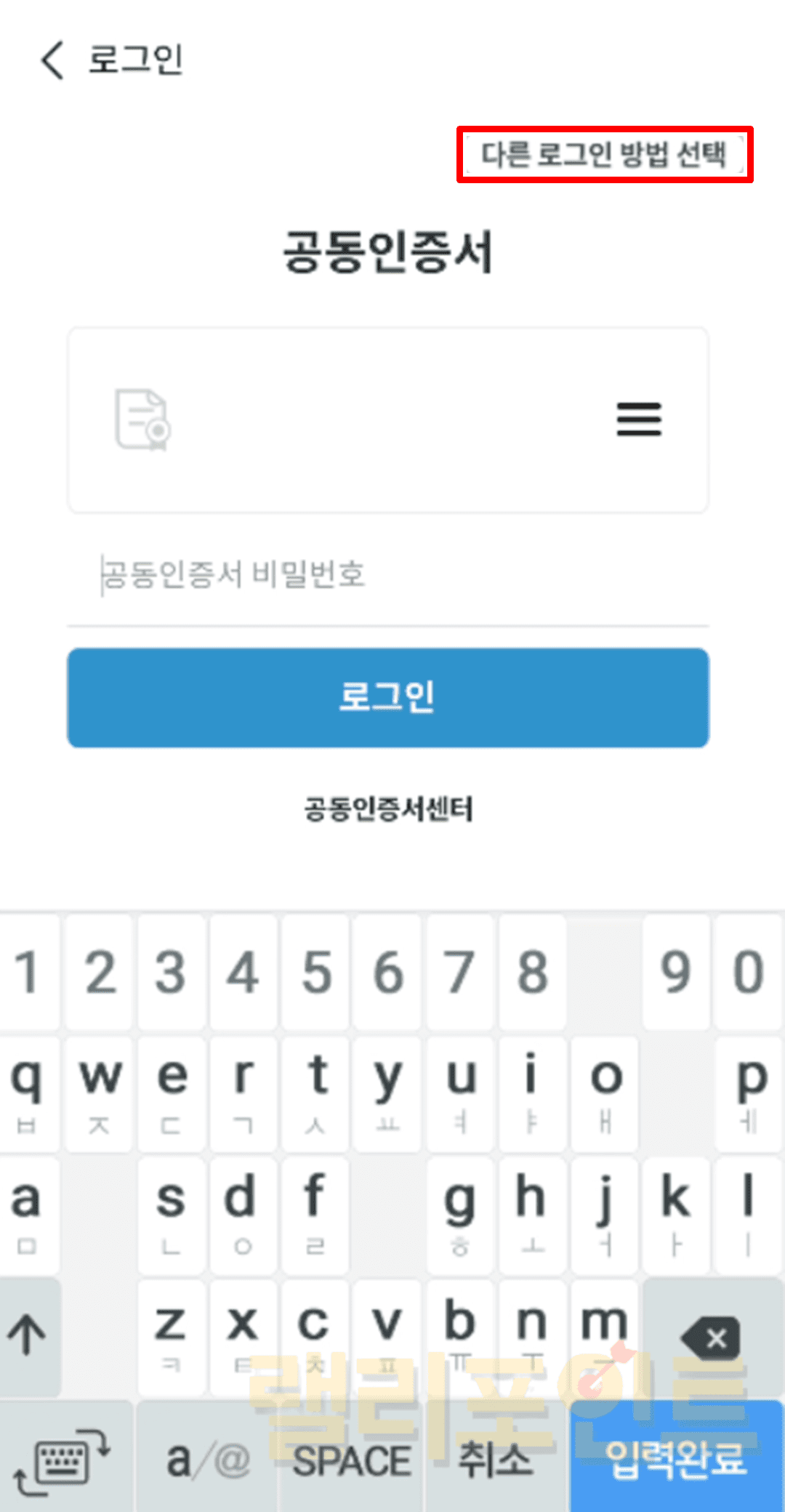Switch to symbols with a/@ key
Viewport: 785px width, 1512px height.
point(206,1457)
